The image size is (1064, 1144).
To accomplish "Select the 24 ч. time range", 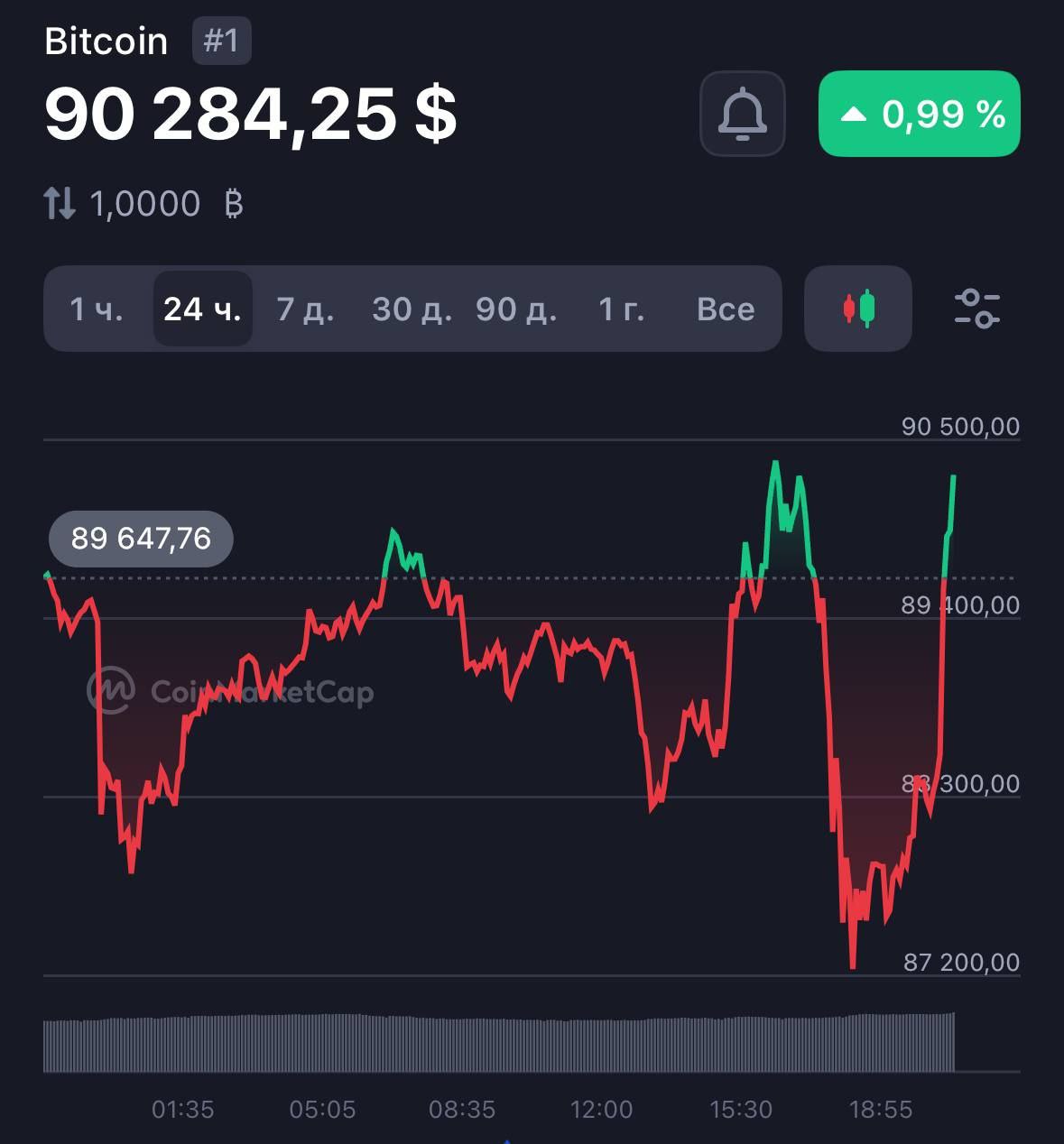I will coord(202,309).
